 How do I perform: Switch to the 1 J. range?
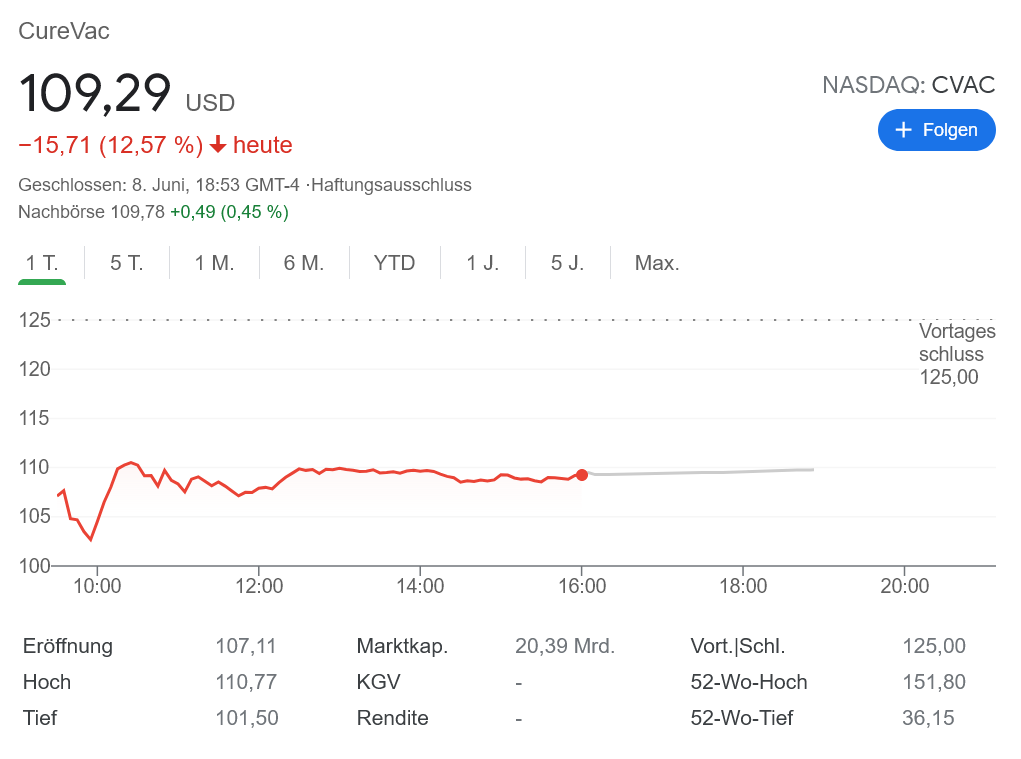(x=482, y=263)
